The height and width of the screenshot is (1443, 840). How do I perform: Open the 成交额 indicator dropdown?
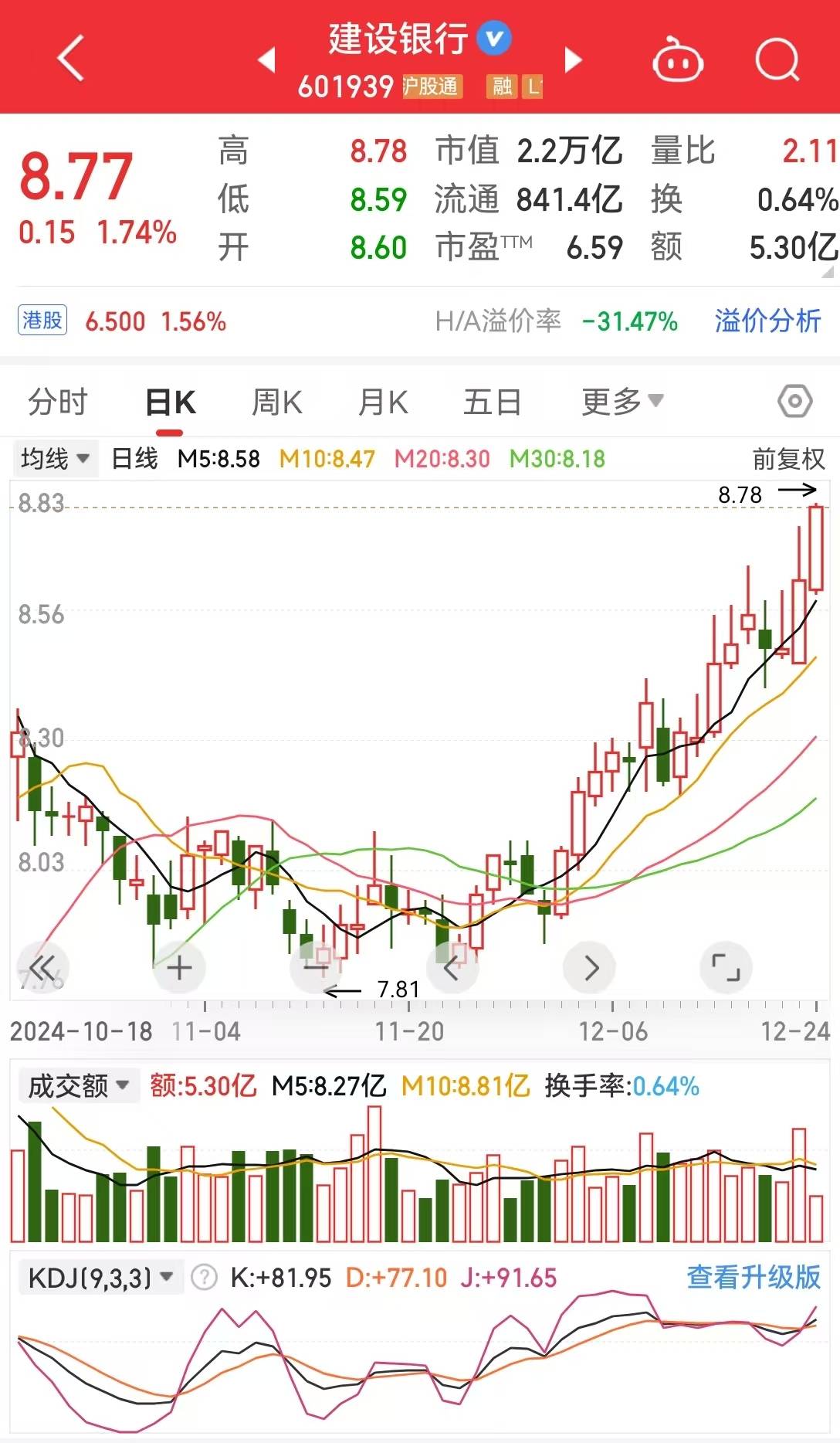coord(77,1086)
